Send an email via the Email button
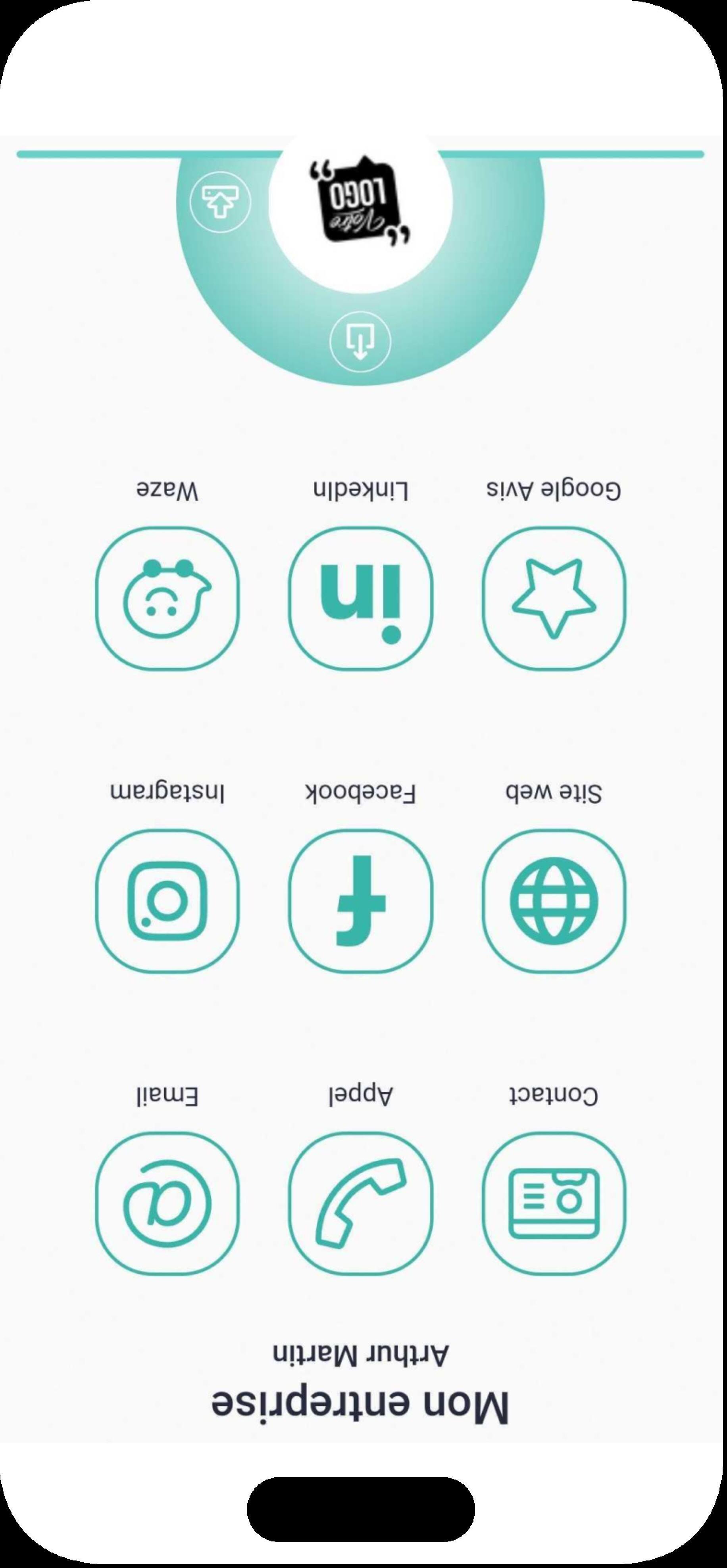Viewport: 727px width, 1568px height. pyautogui.click(x=167, y=1203)
